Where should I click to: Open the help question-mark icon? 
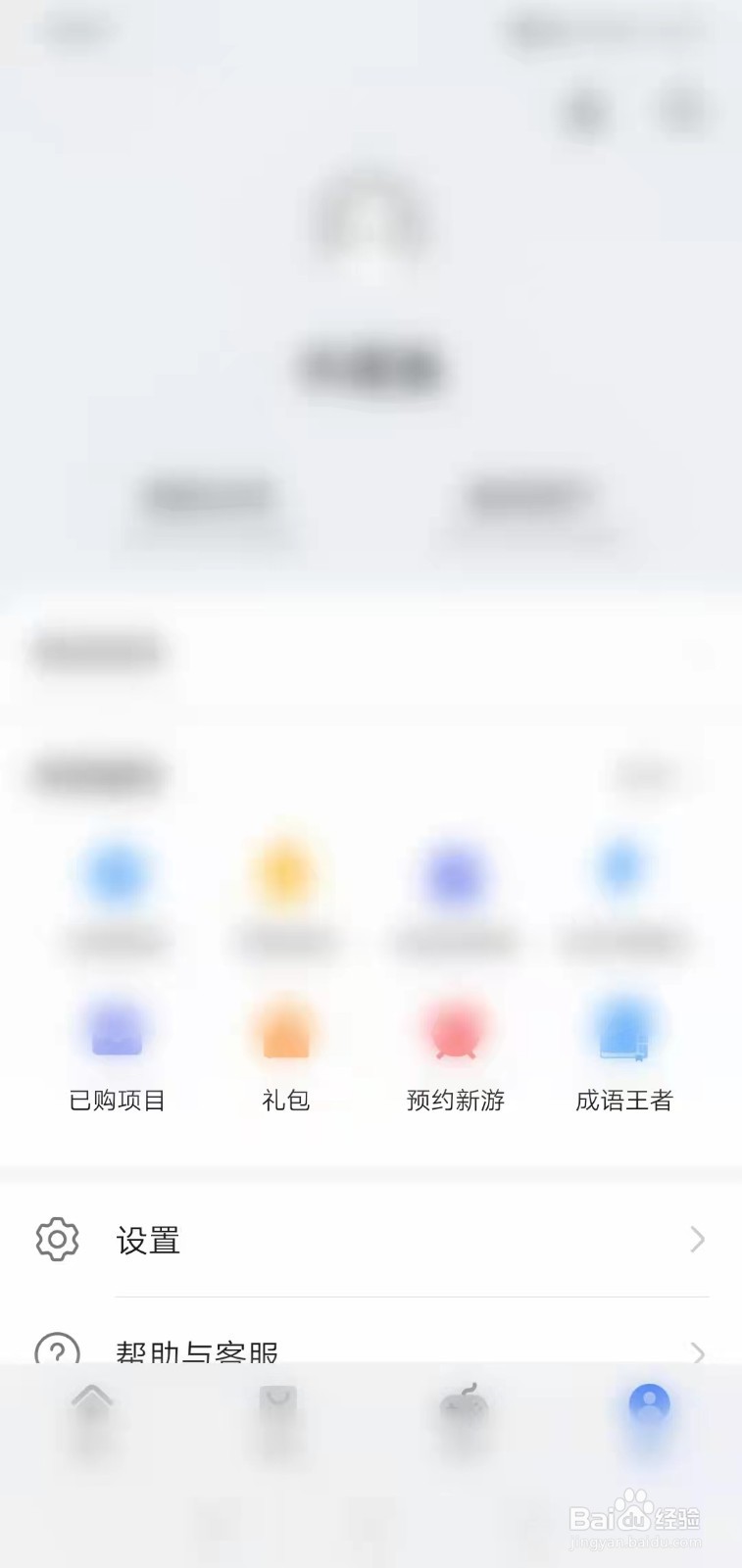(x=56, y=1353)
